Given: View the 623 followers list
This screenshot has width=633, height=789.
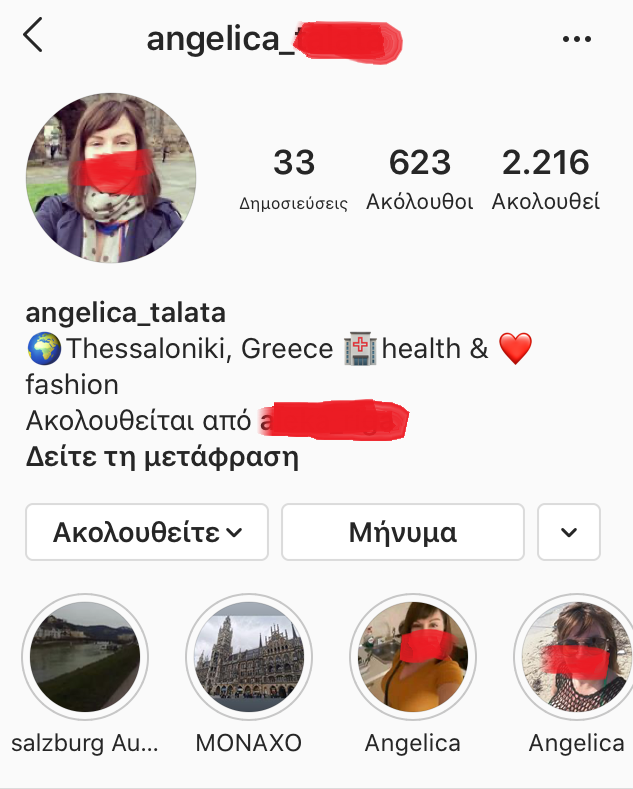Looking at the screenshot, I should coord(419,178).
